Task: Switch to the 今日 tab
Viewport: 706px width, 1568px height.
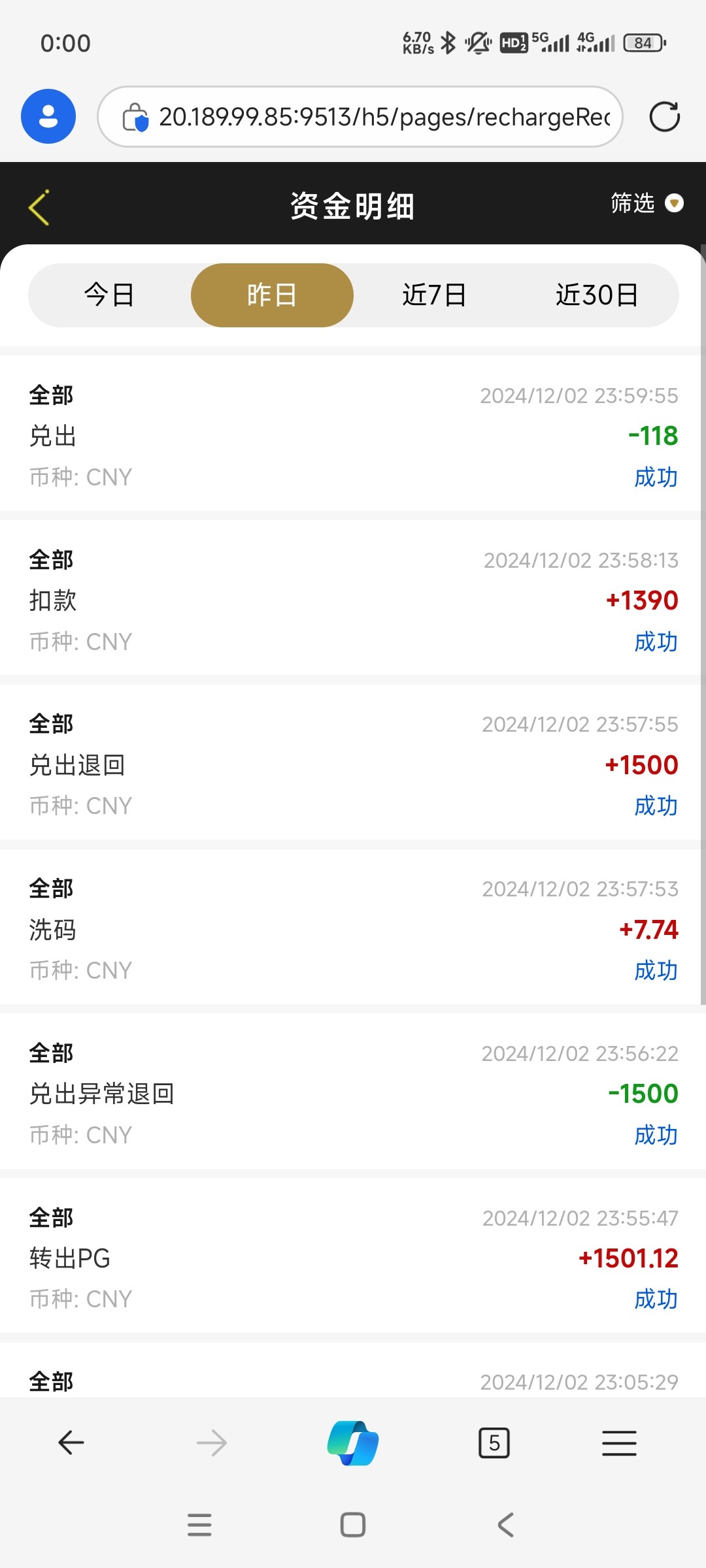Action: click(109, 295)
